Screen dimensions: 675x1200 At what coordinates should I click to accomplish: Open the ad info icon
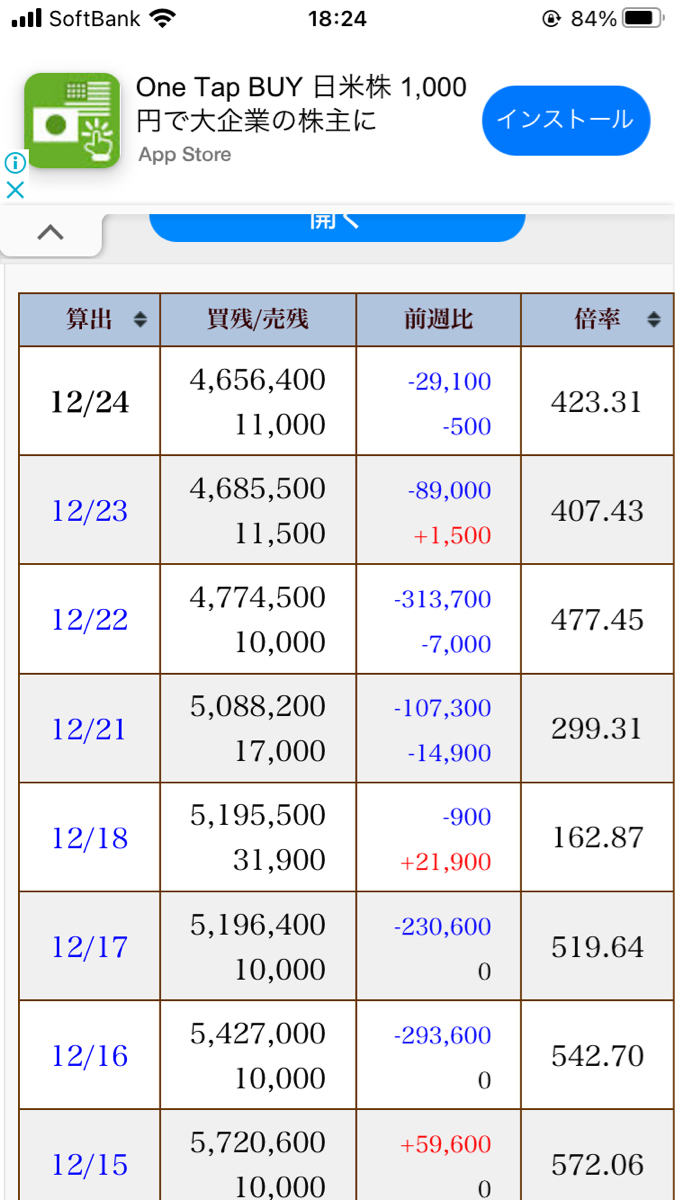coord(15,163)
